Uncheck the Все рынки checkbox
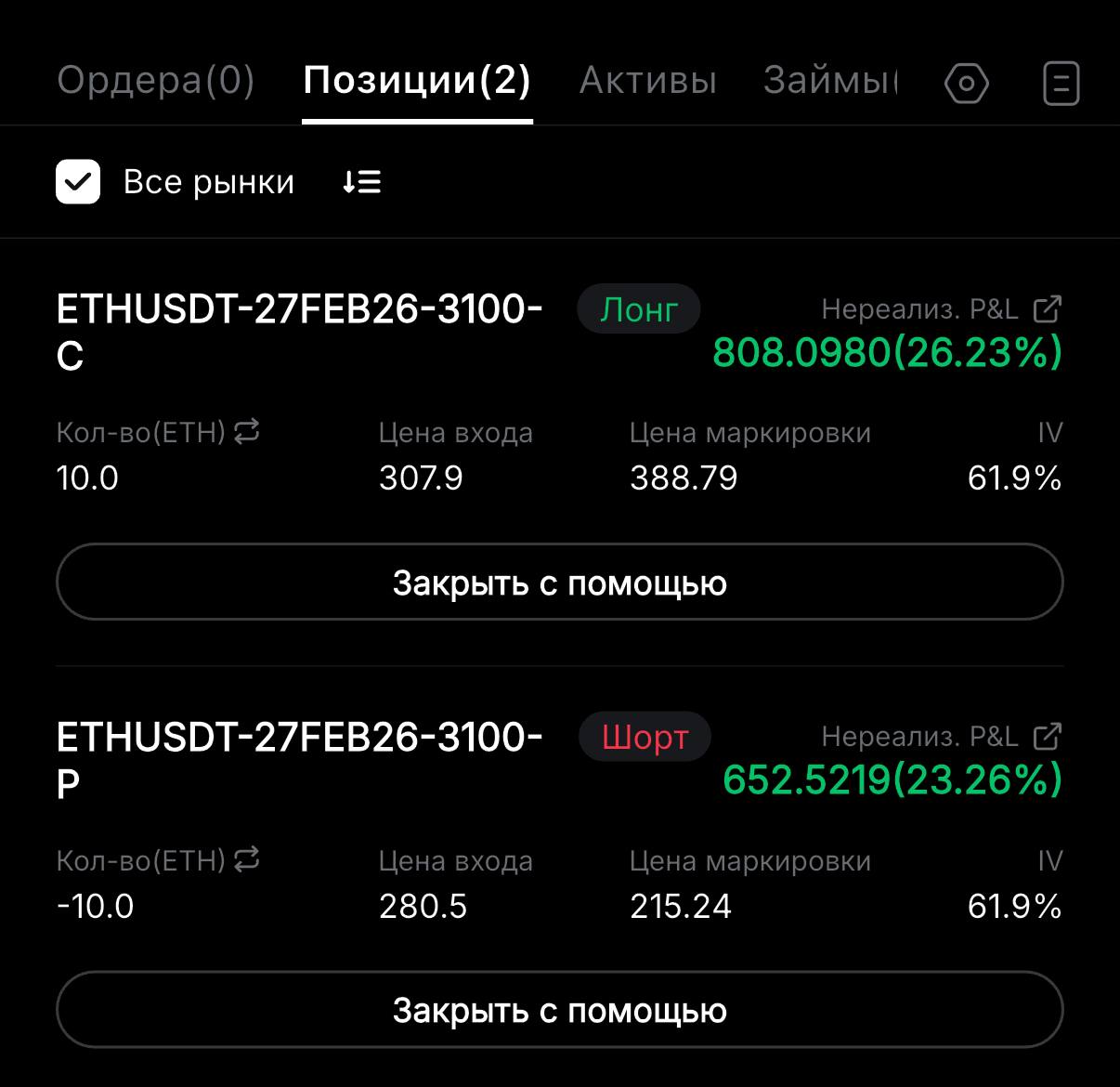Viewport: 1120px width, 1087px height. (x=78, y=181)
